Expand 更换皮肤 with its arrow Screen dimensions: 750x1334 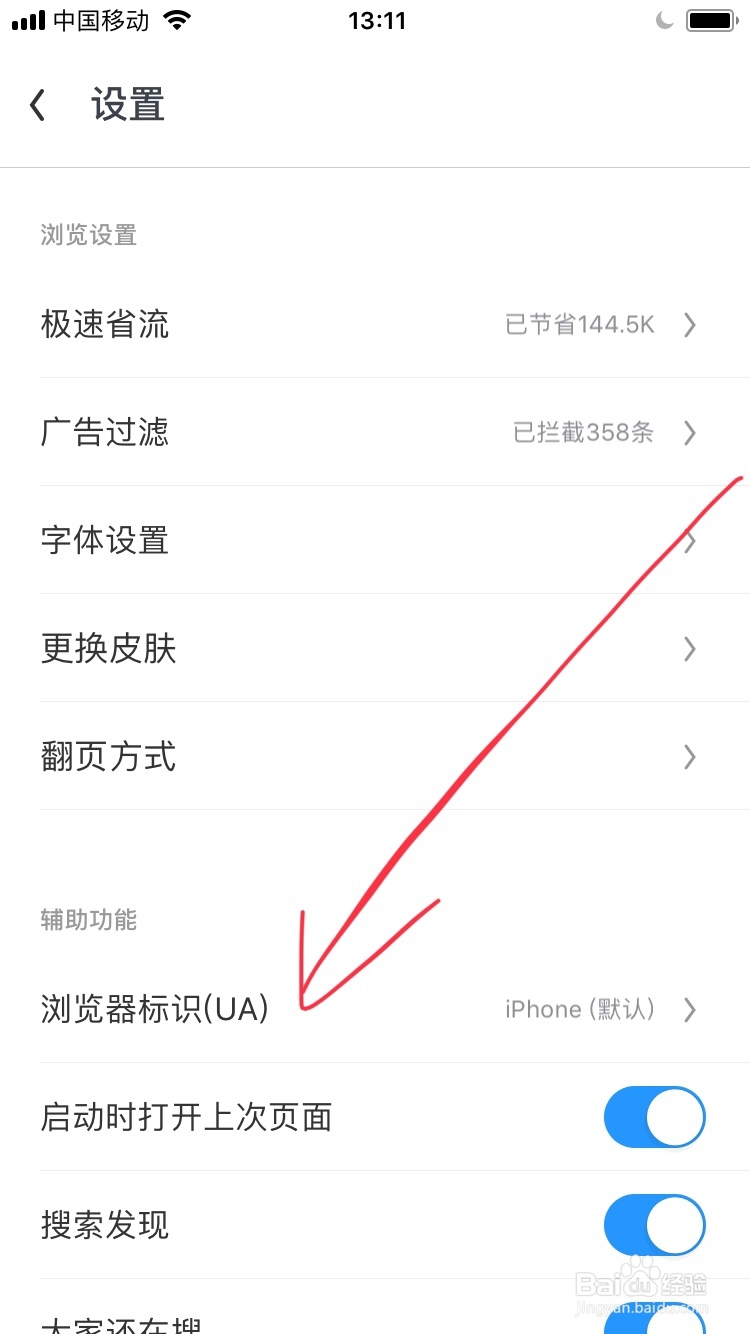coord(690,649)
